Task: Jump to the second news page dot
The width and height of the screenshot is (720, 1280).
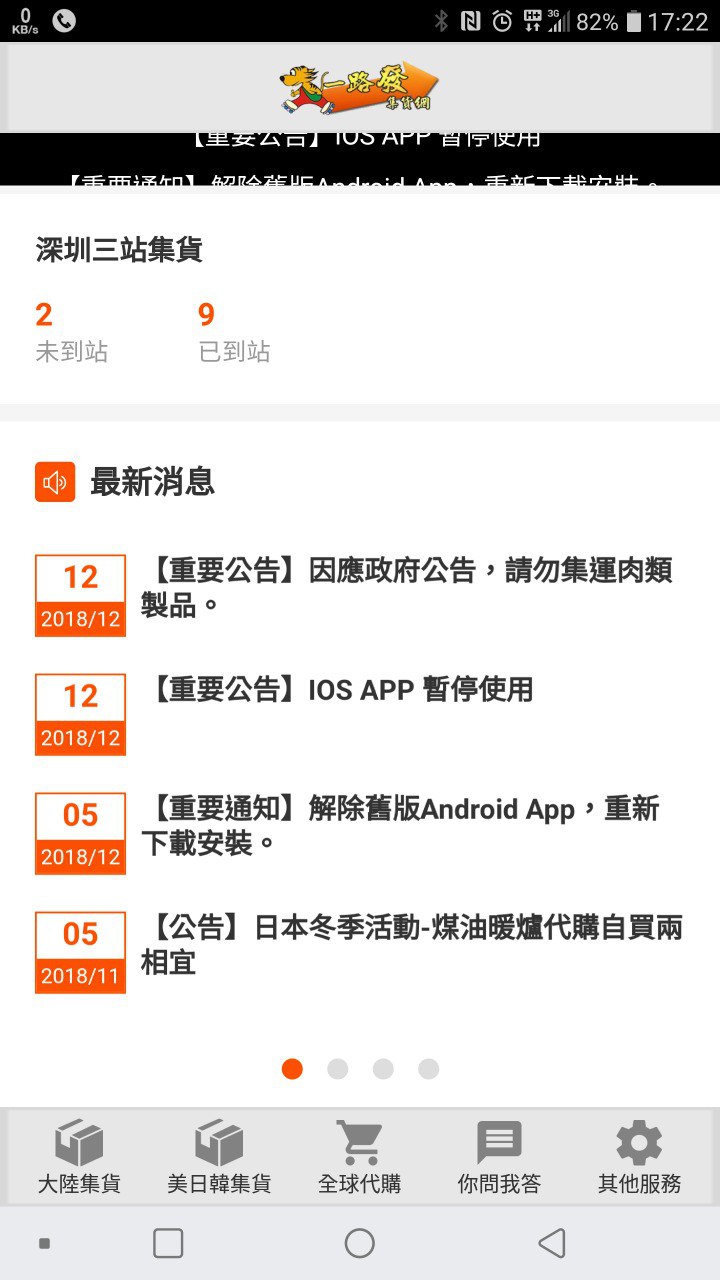Action: coord(338,1069)
